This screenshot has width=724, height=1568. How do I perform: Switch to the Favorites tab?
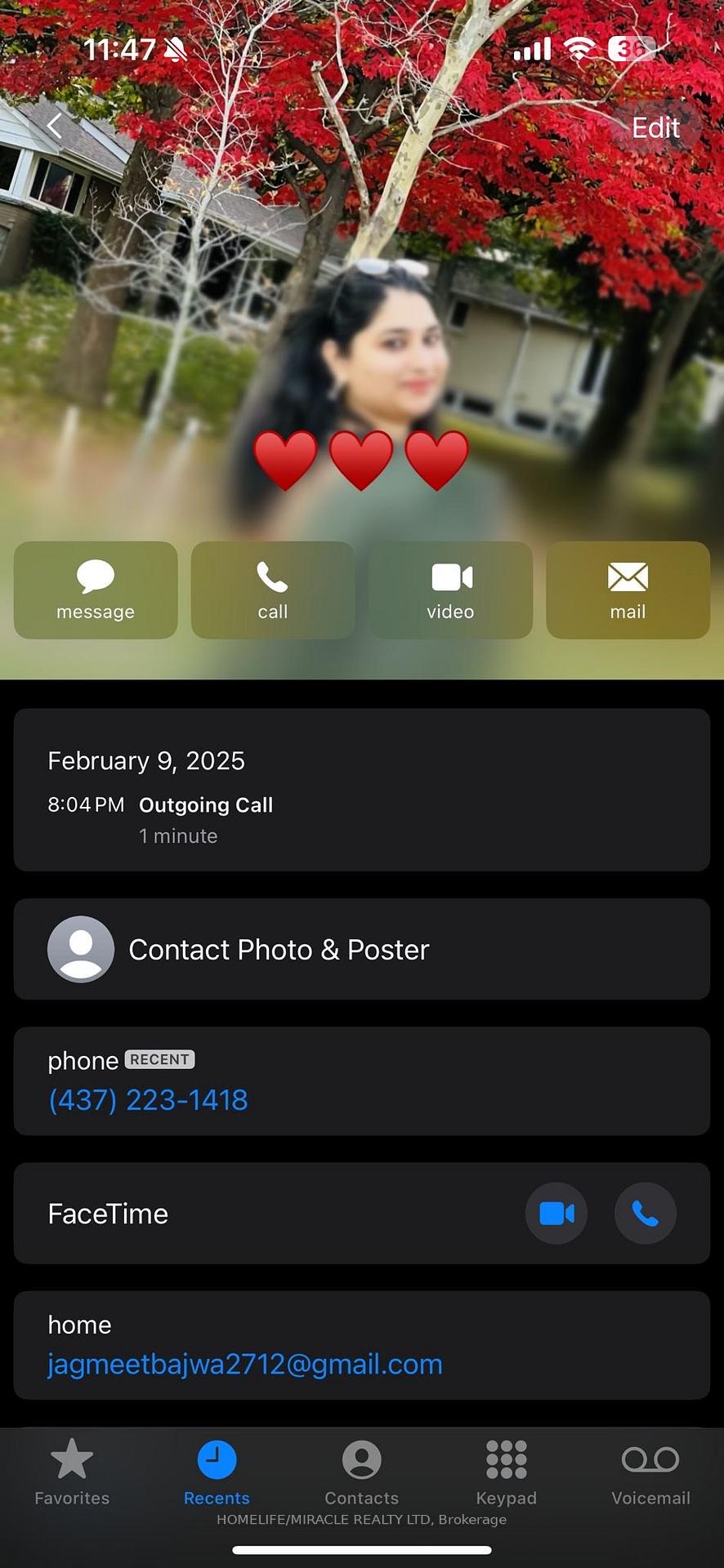tap(72, 1472)
